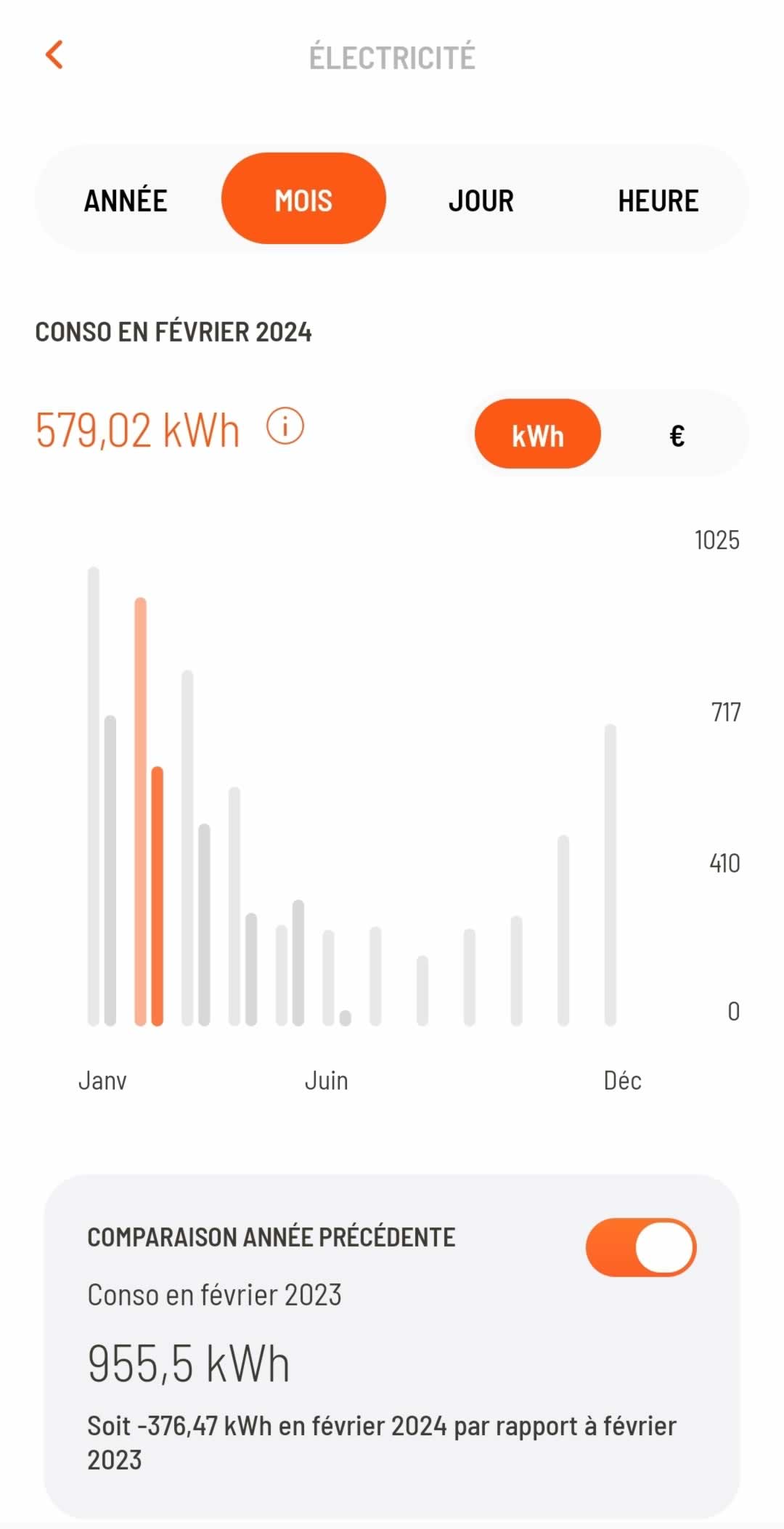
Task: Select the December bar in the chart
Action: 611,872
